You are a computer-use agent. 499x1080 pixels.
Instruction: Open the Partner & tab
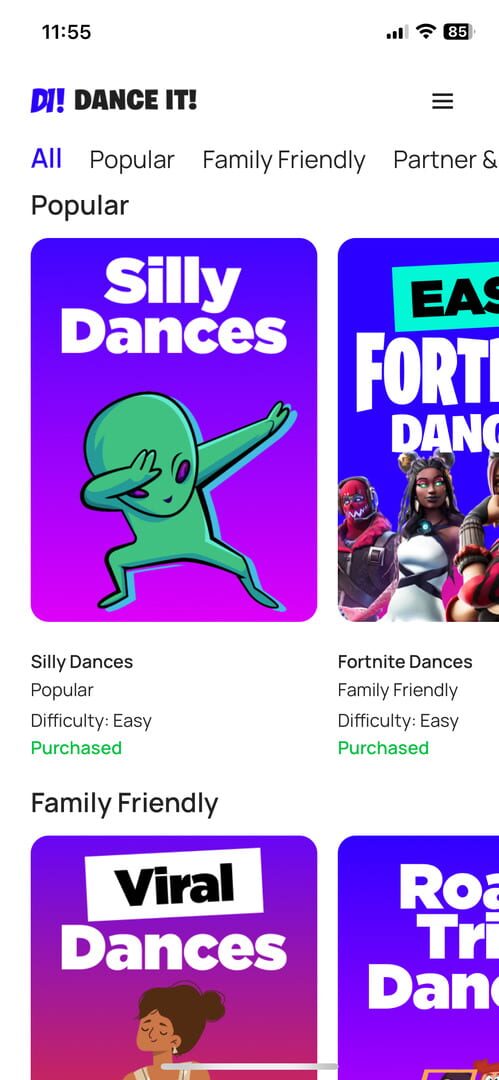click(445, 160)
